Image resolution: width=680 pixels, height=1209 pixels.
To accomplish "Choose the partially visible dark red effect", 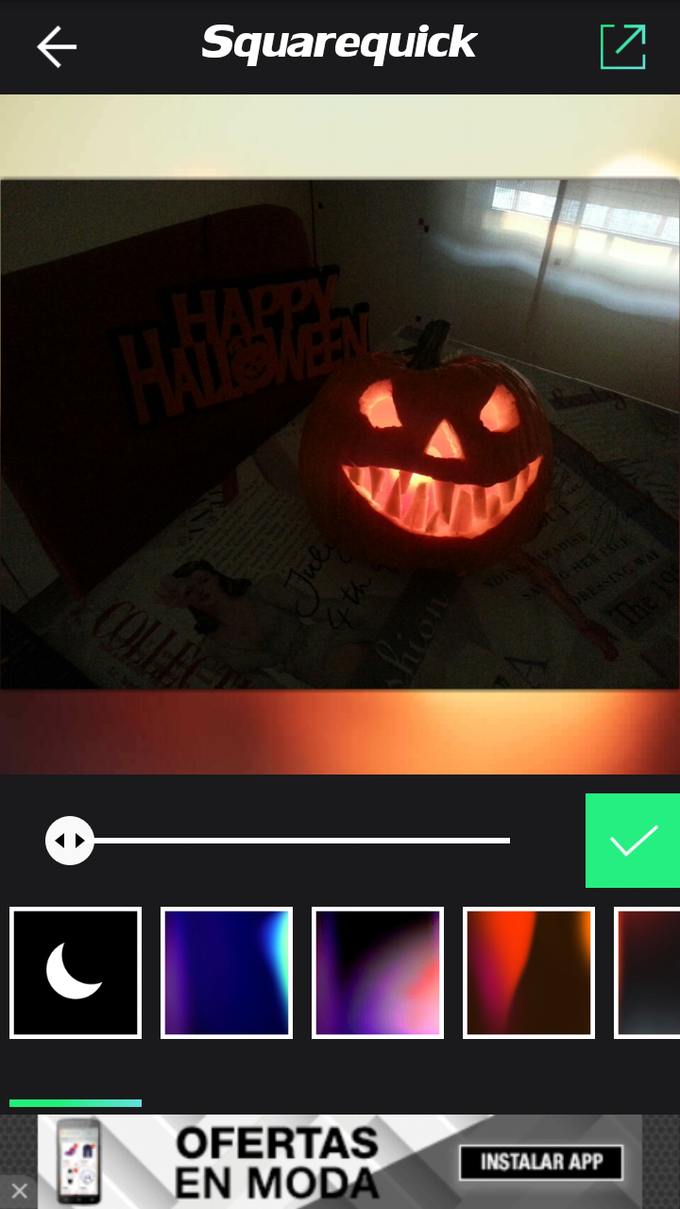I will tap(649, 973).
